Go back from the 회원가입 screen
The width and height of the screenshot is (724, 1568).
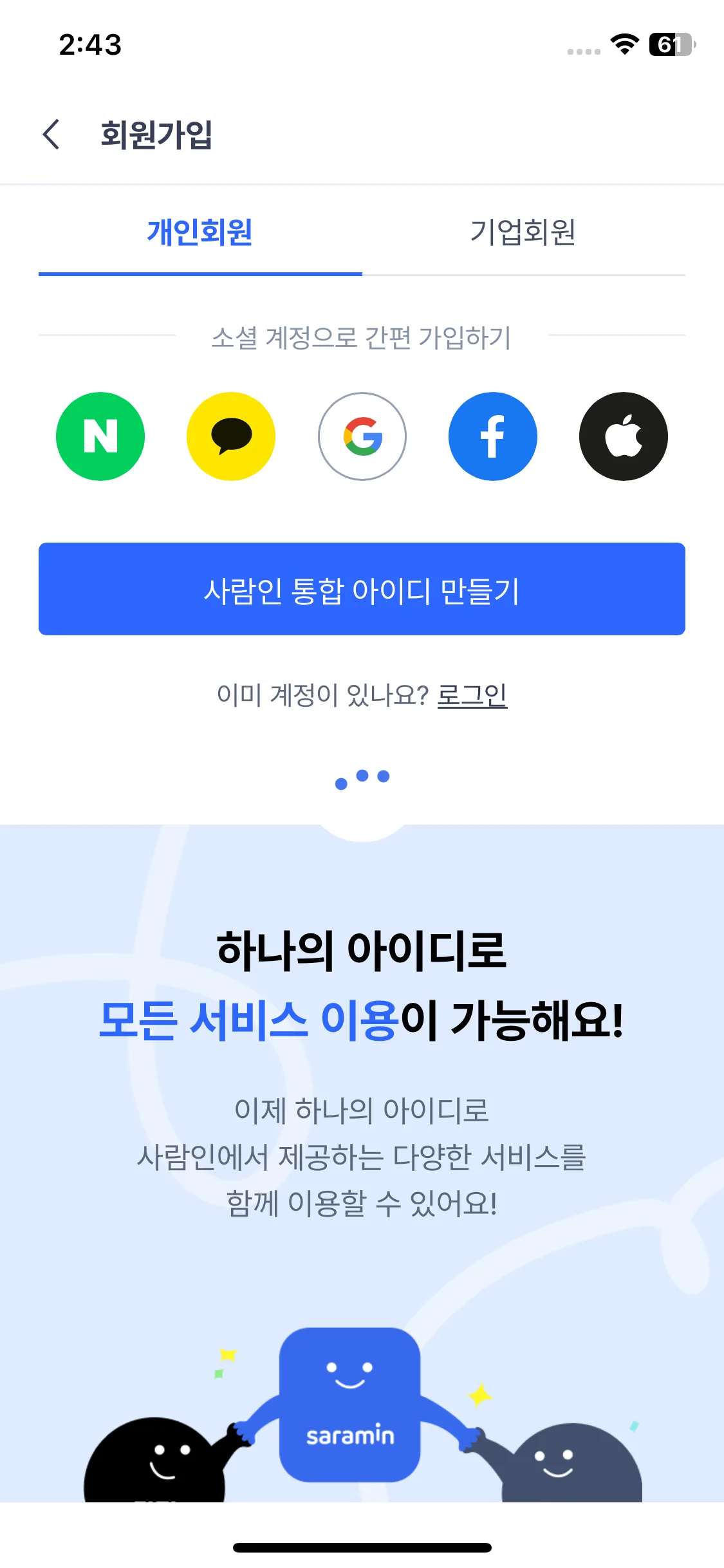pos(51,135)
